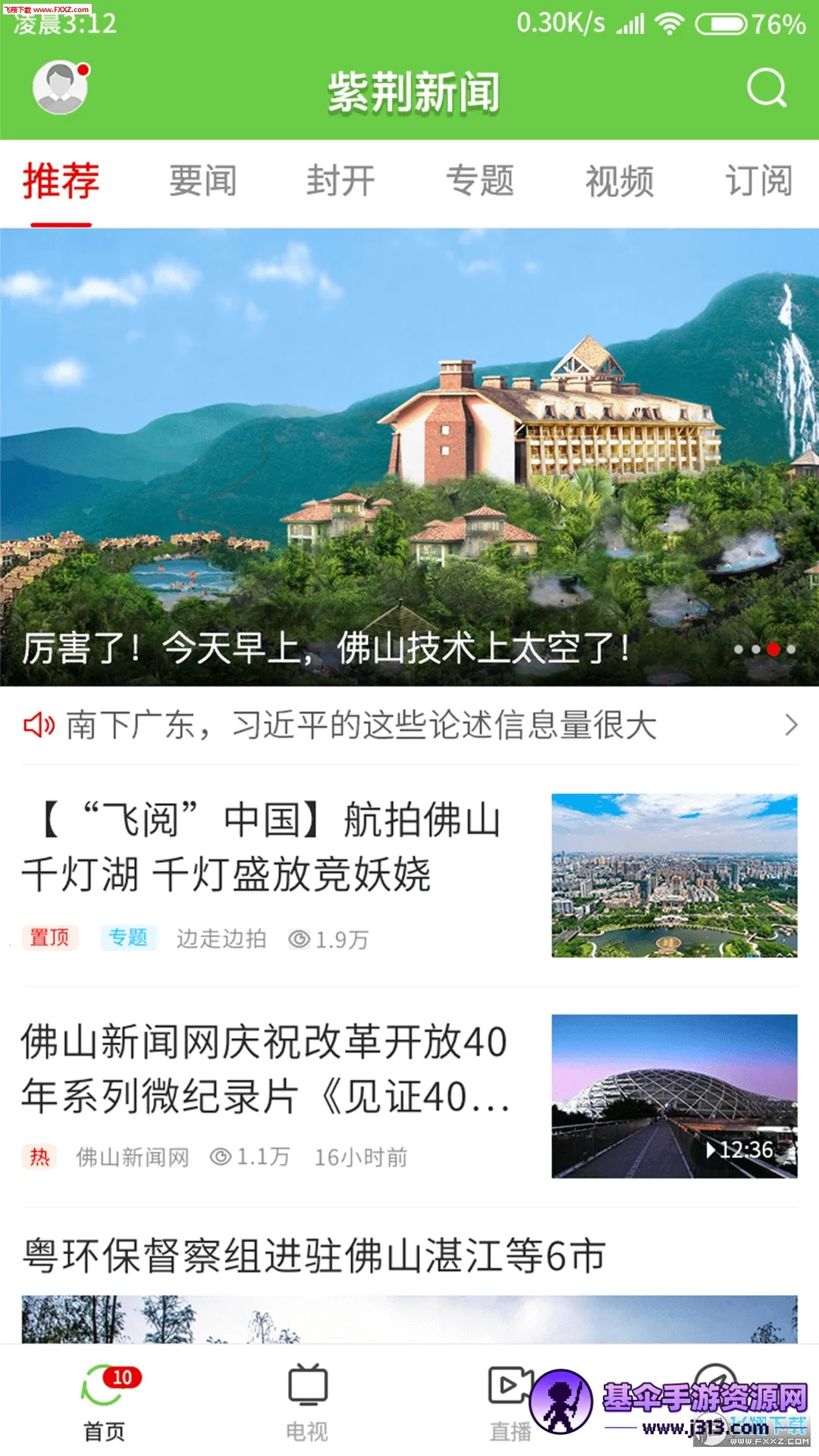Image resolution: width=819 pixels, height=1456 pixels.
Task: Open the search icon
Action: [766, 88]
